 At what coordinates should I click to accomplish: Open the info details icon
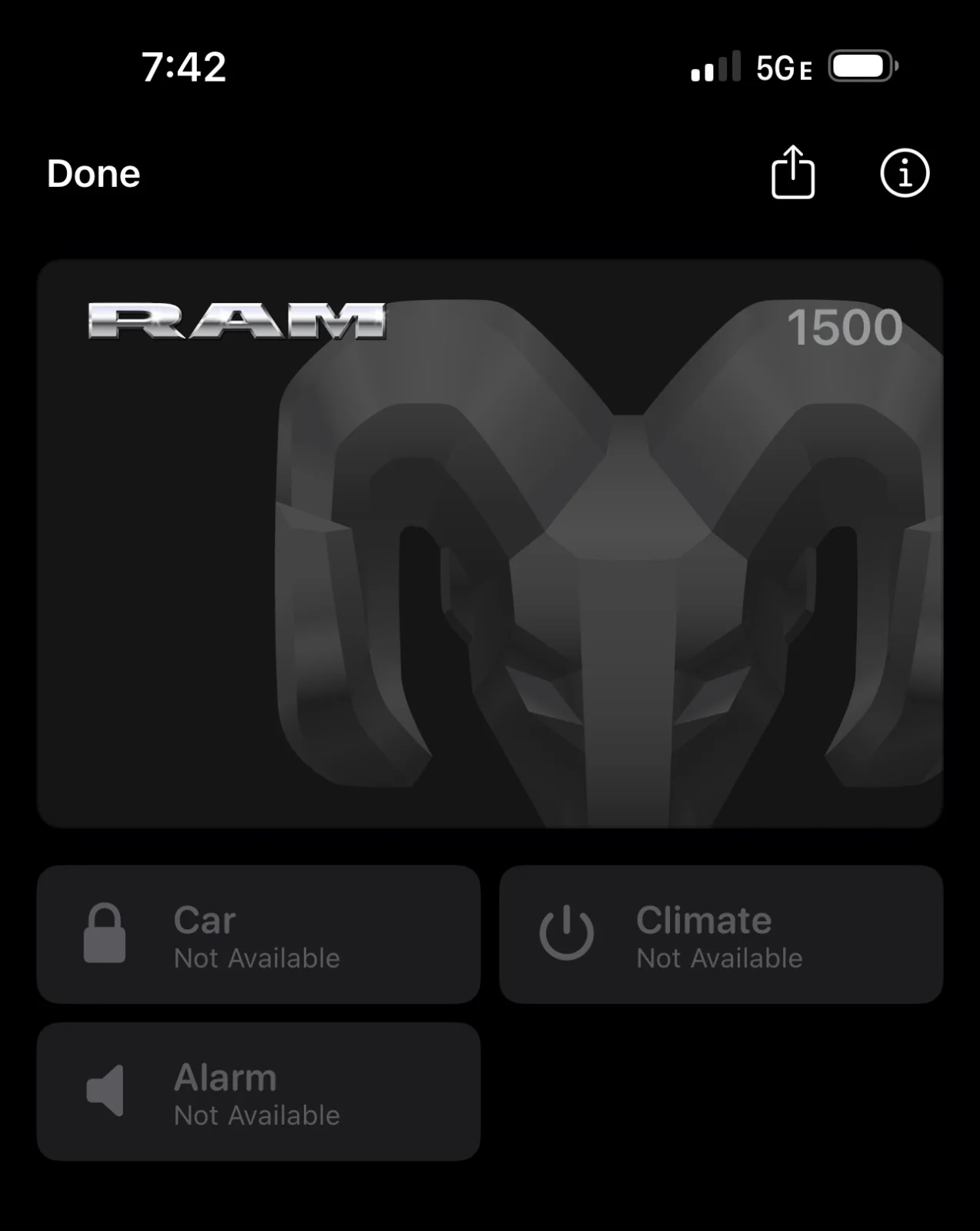904,173
